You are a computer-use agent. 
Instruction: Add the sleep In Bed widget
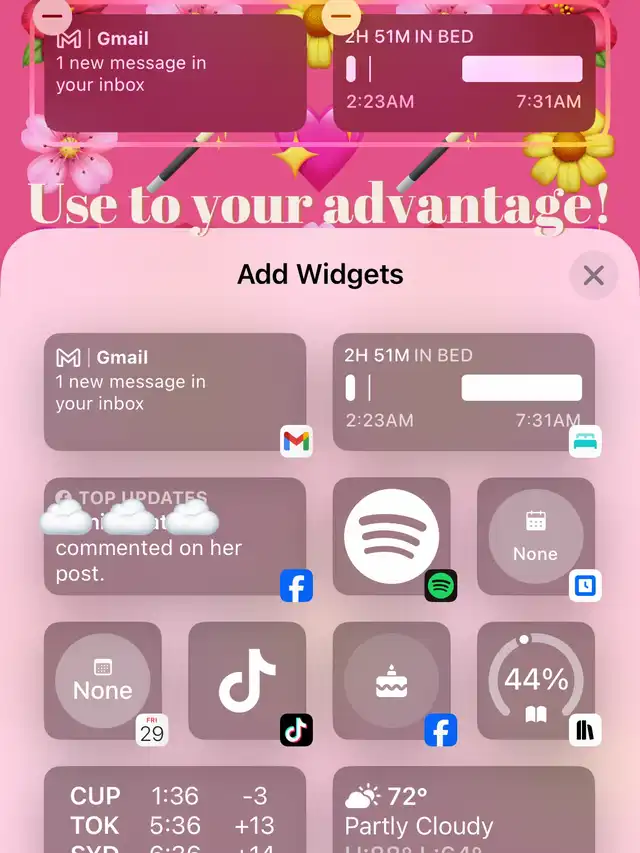point(463,392)
